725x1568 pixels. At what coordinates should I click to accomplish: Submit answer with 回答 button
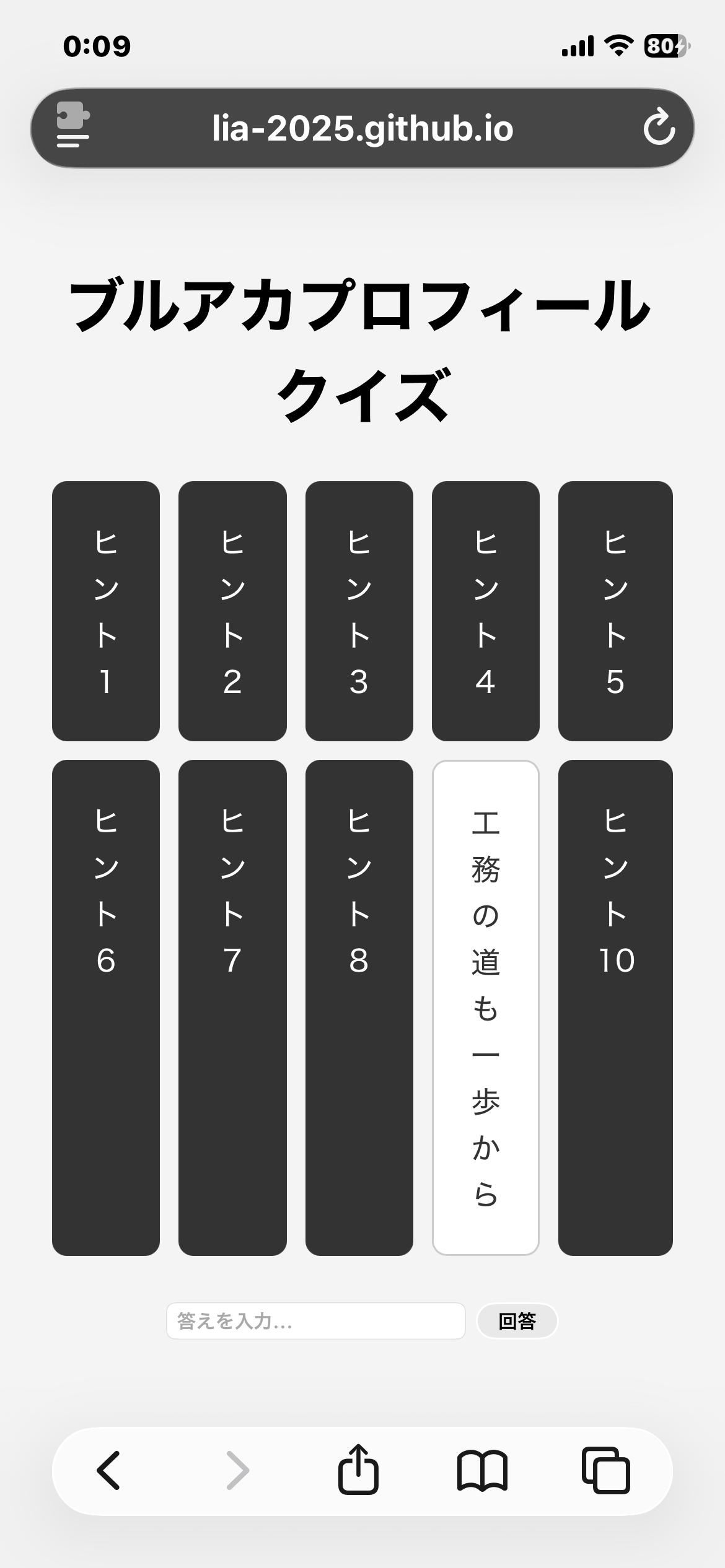coord(517,1321)
